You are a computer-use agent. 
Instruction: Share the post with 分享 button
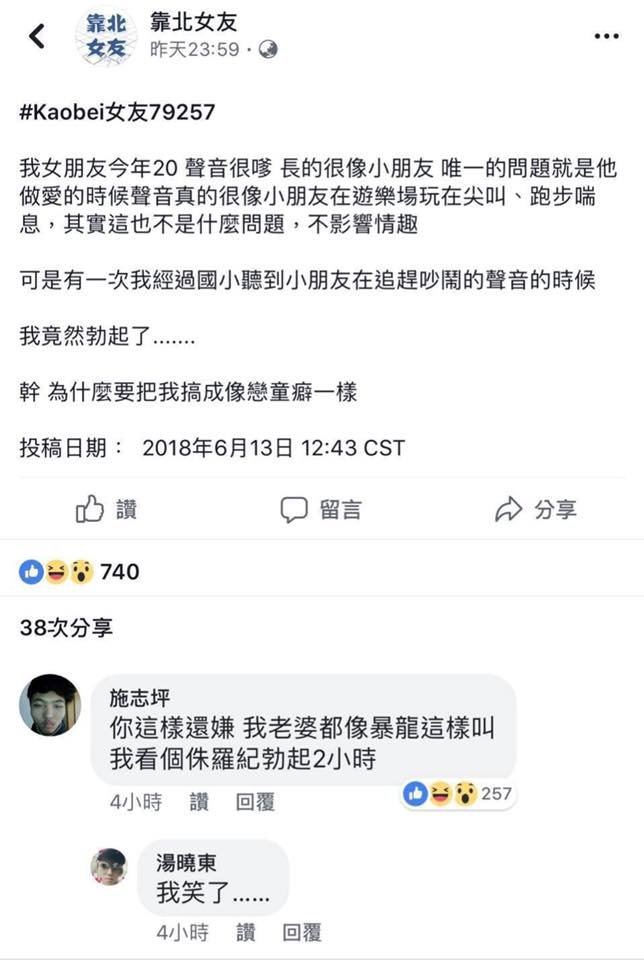click(536, 509)
